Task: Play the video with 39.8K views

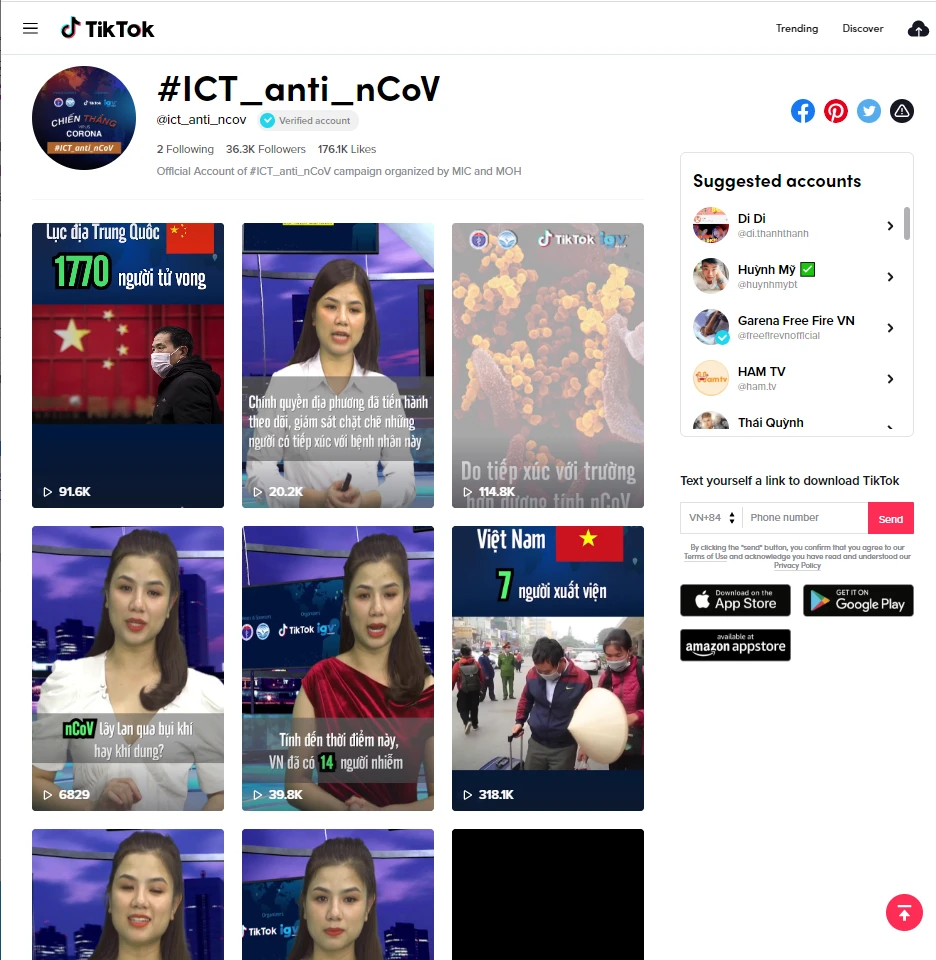Action: click(x=338, y=668)
